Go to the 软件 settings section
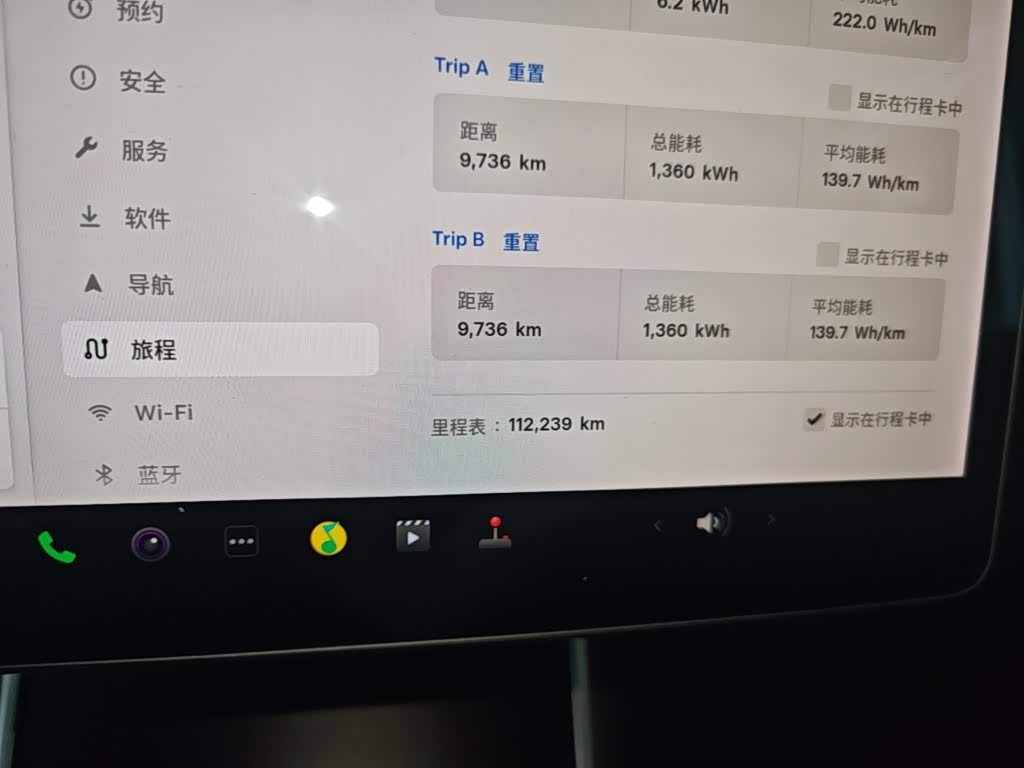This screenshot has width=1024, height=768. point(125,217)
